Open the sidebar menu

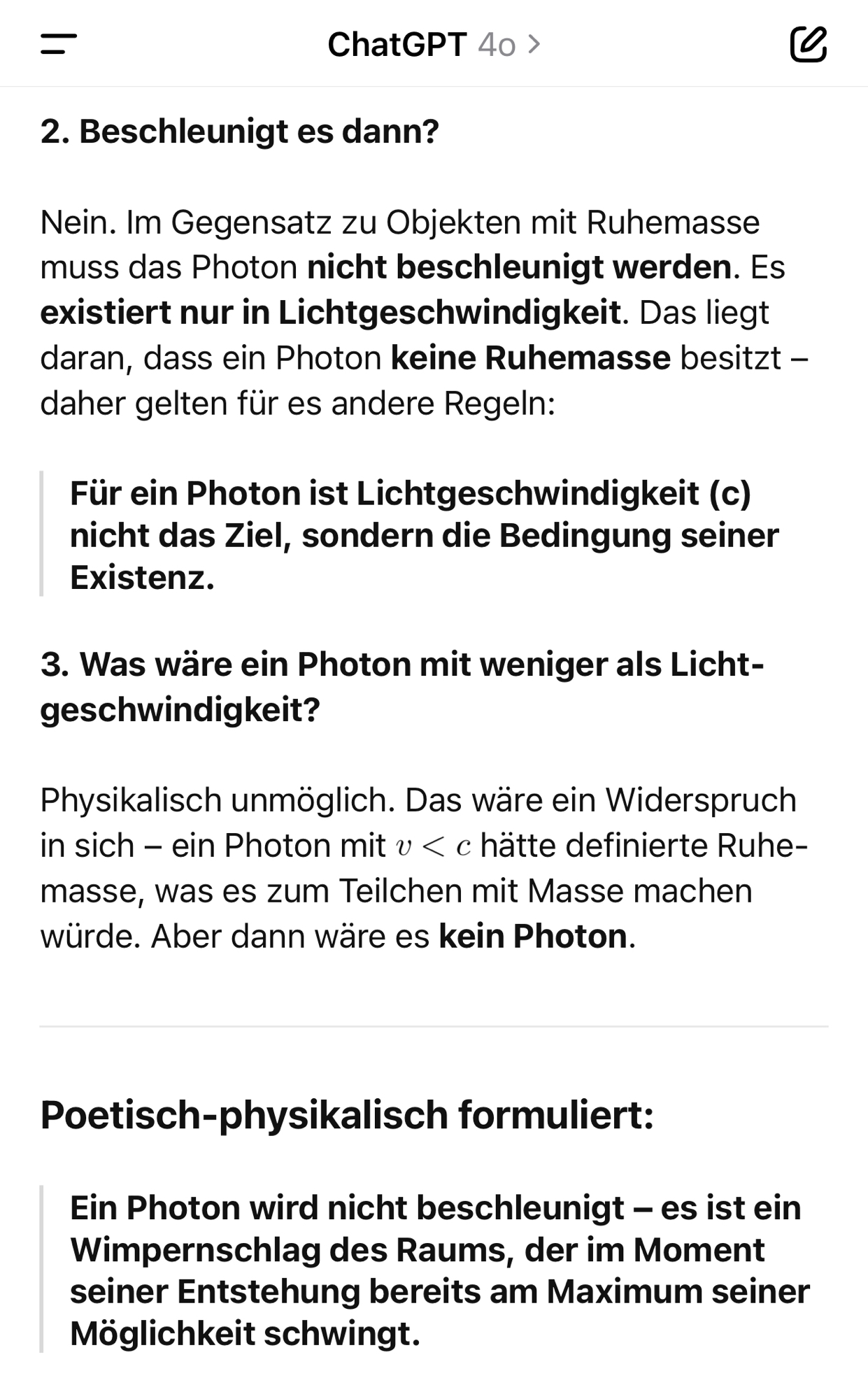click(59, 44)
